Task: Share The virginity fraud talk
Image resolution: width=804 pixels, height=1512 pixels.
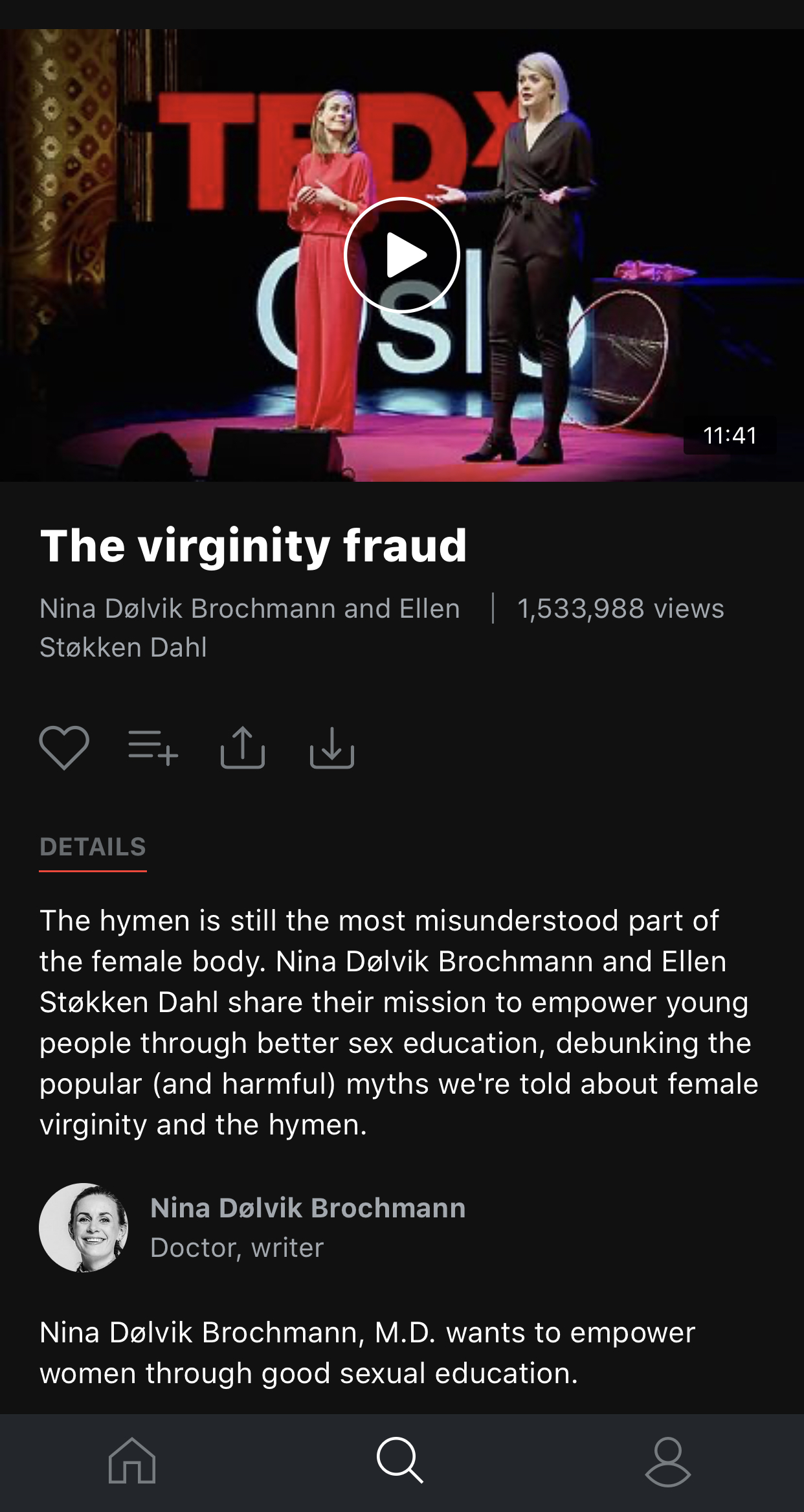Action: pos(243,747)
